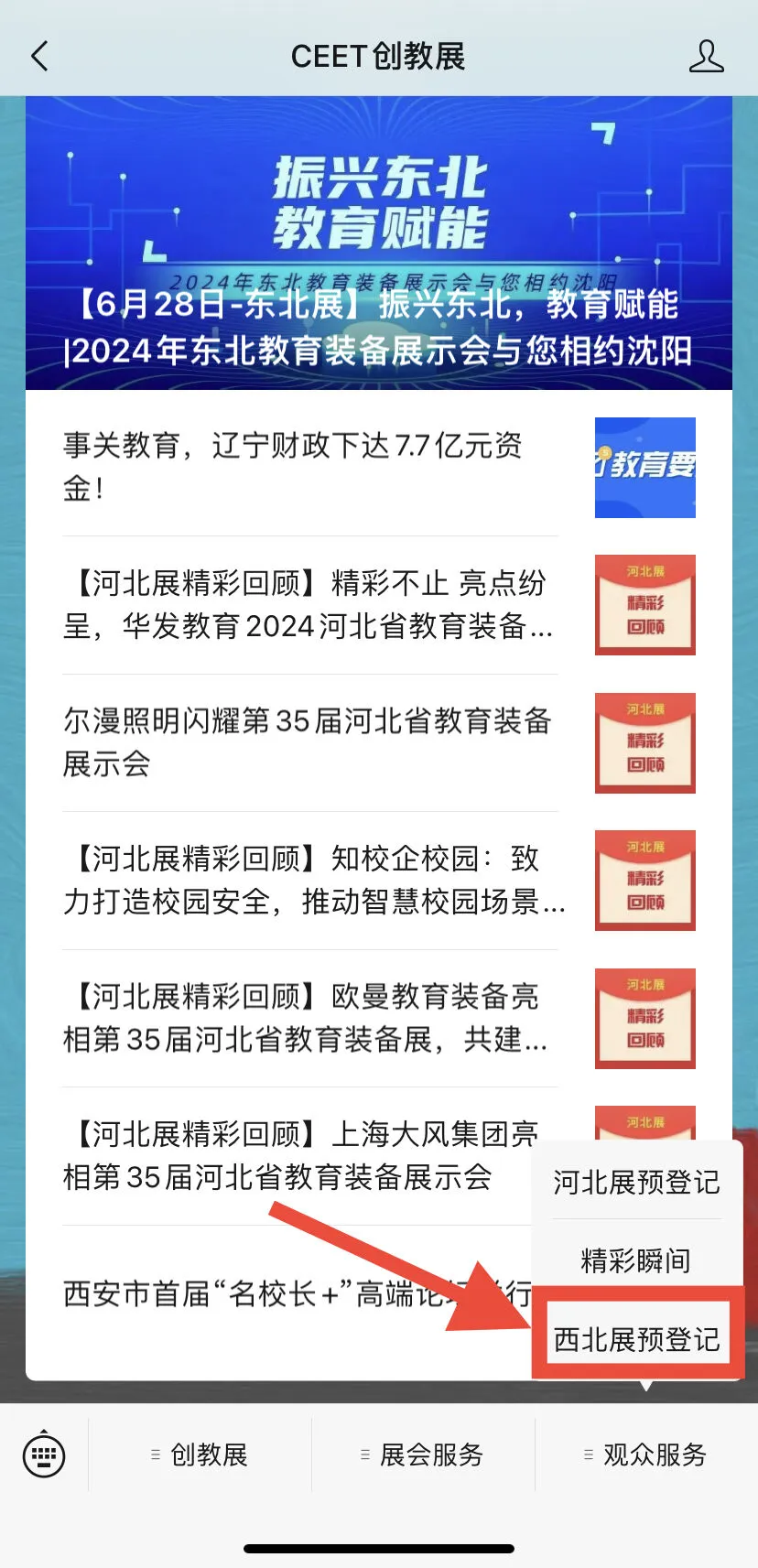The image size is (758, 1568).
Task: Open the 振兴东北 教育赋能 banner article
Action: (379, 243)
